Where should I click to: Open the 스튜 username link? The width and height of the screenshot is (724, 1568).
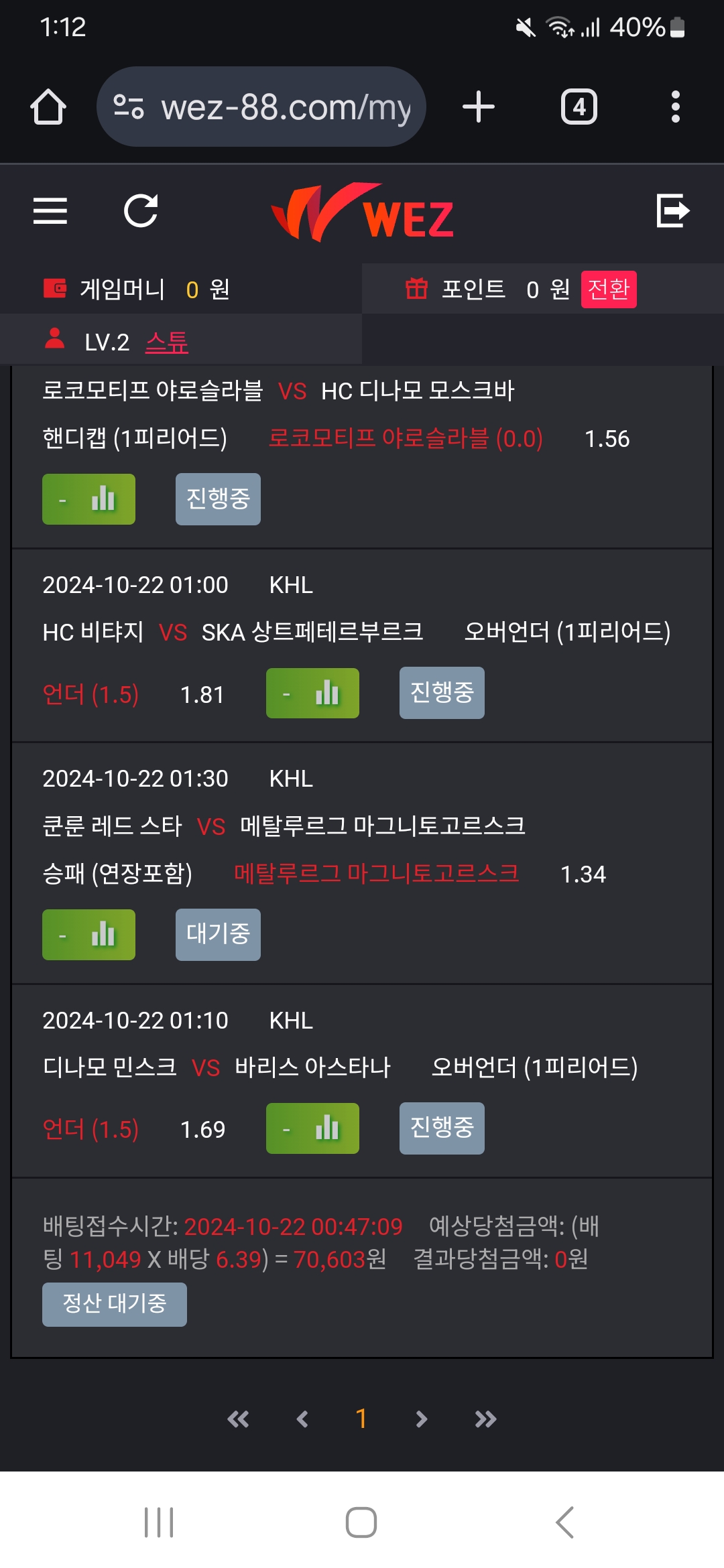click(x=167, y=342)
